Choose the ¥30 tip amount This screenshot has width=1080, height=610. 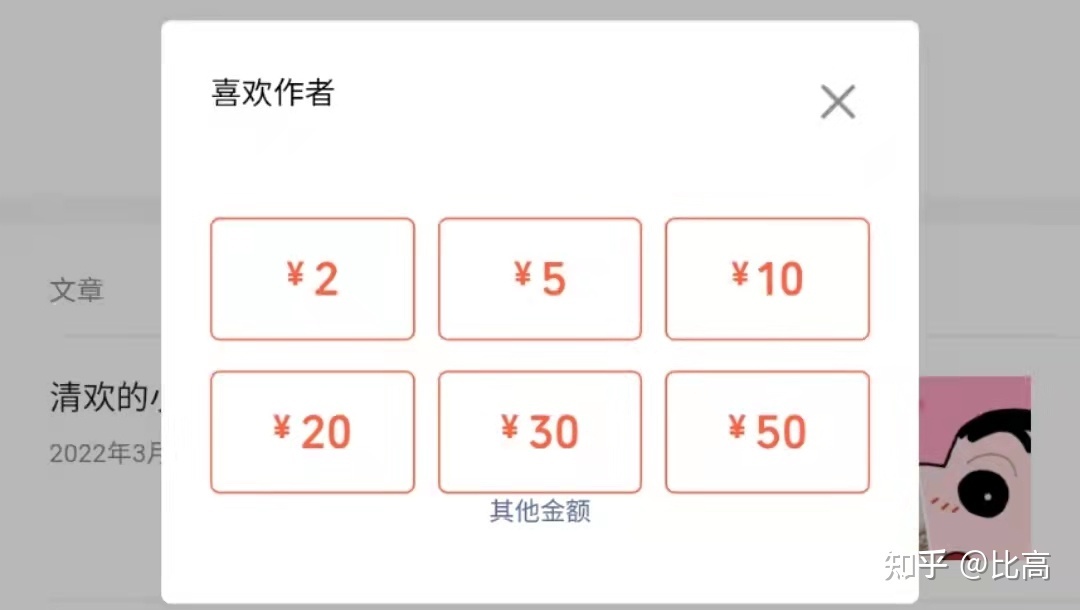[540, 432]
